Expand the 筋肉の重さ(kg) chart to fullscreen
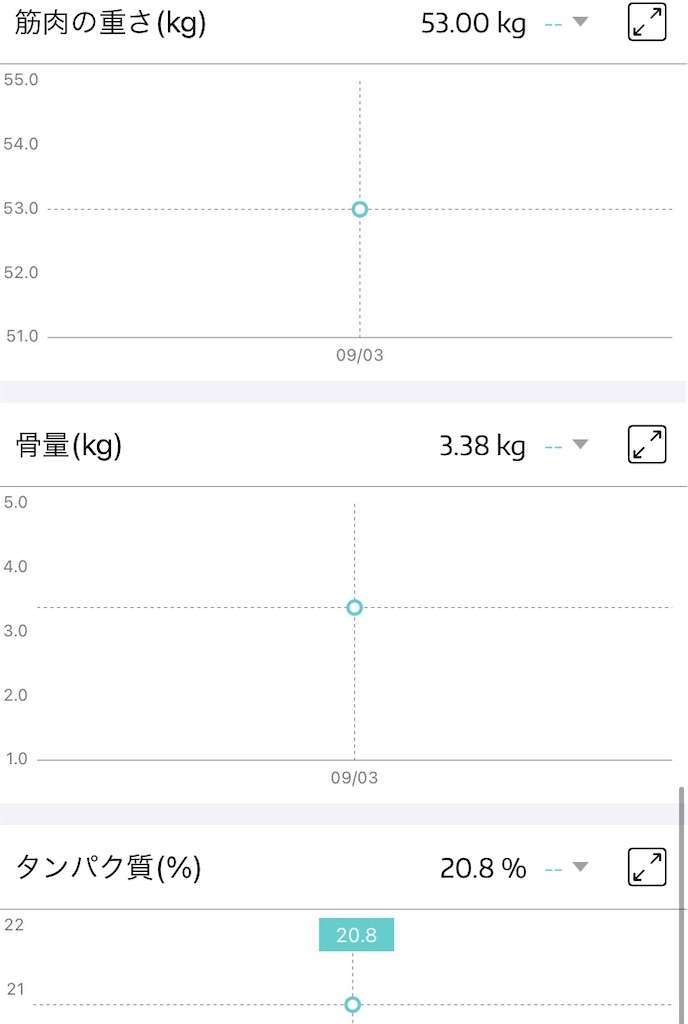688x1024 pixels. coord(647,22)
